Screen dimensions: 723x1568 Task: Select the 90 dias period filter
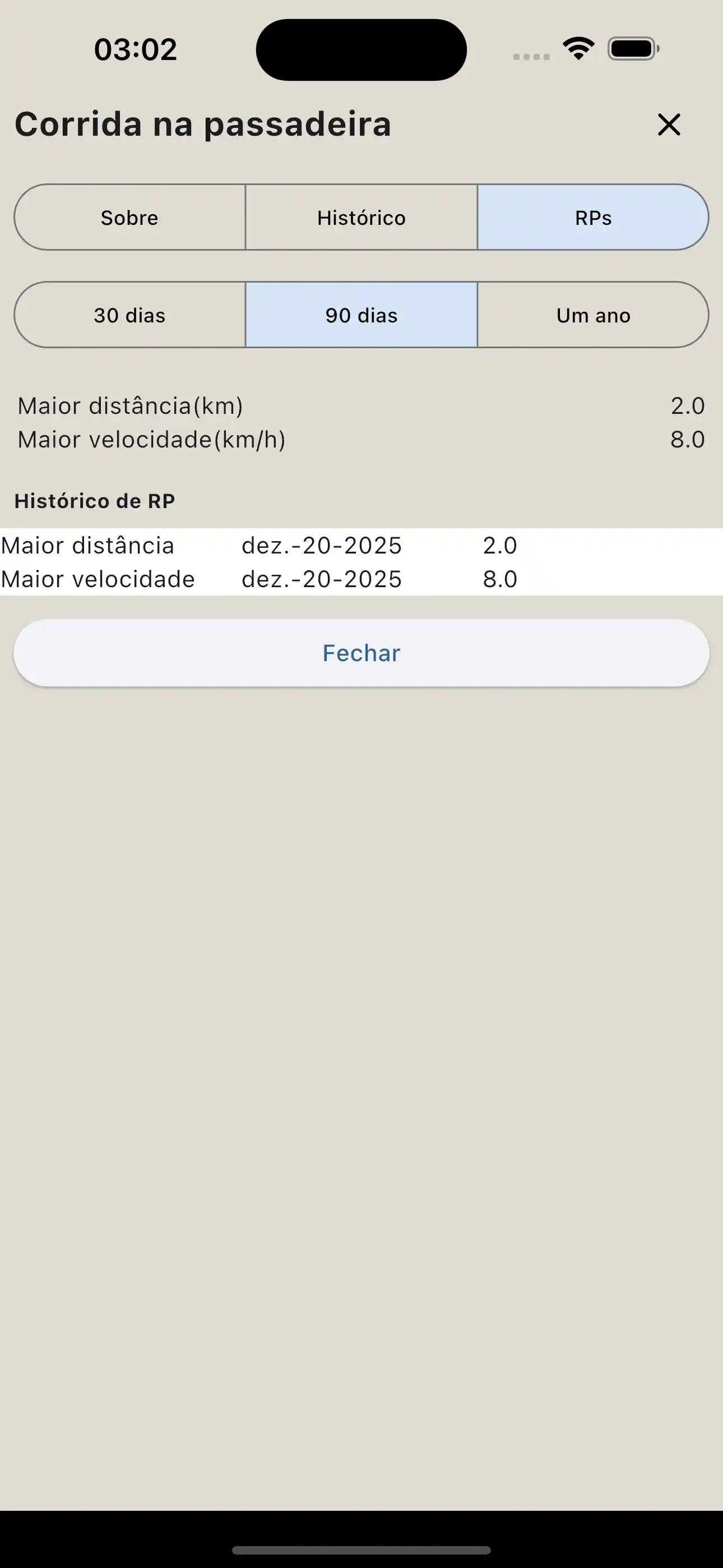pos(361,315)
